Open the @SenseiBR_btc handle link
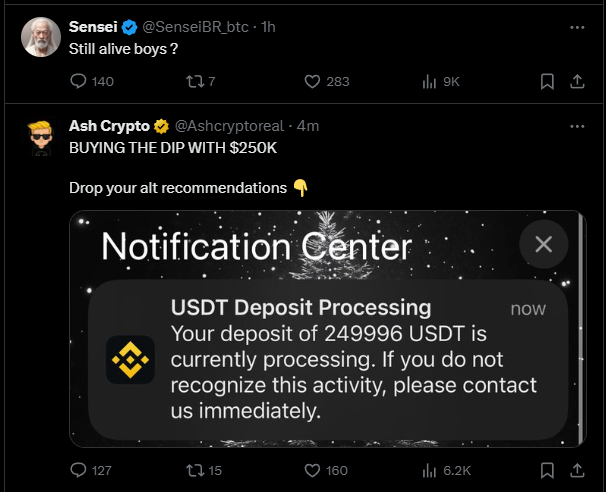 pos(195,27)
